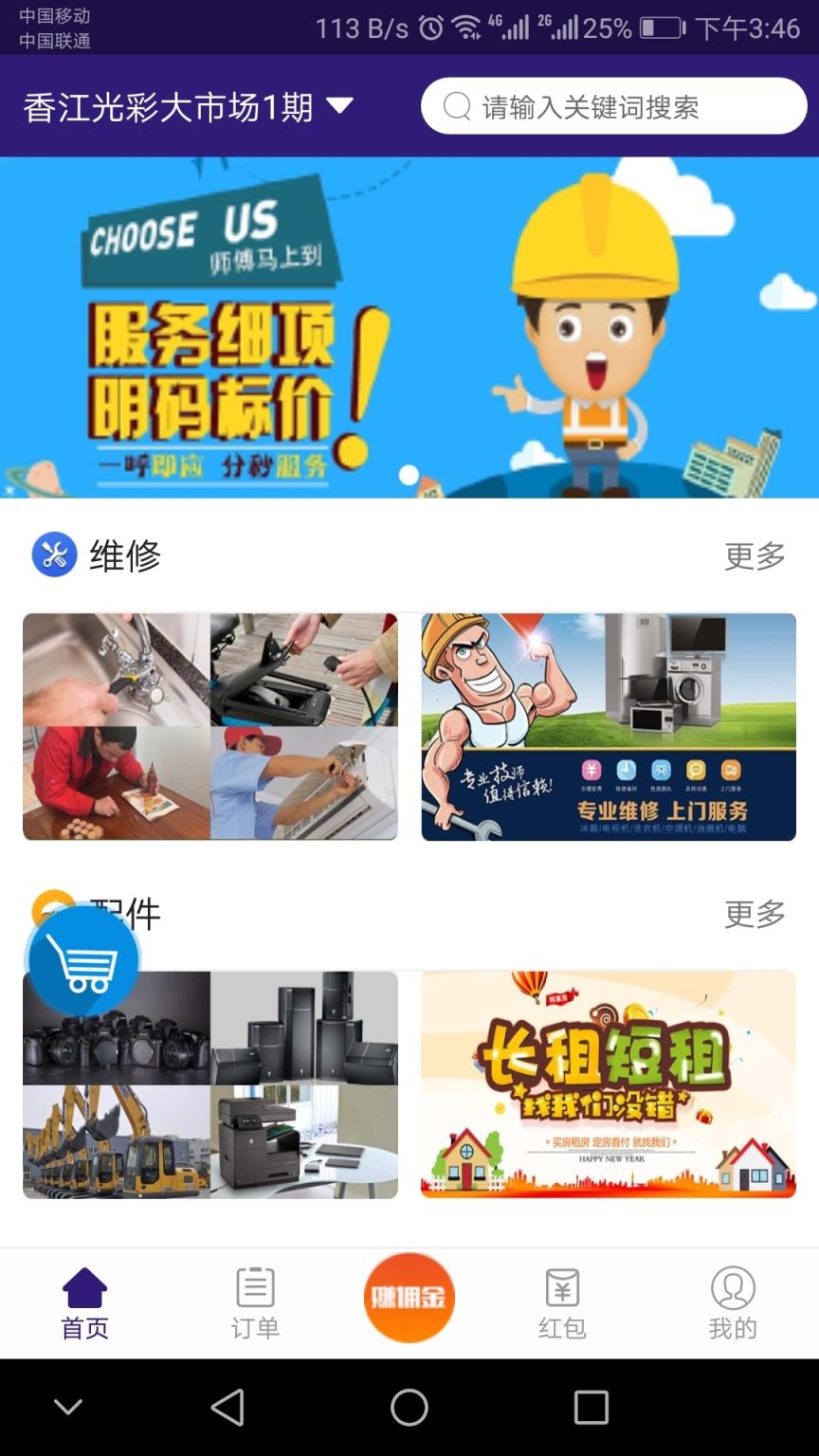The image size is (819, 1456).
Task: Tap the home icon labeled 首页
Action: pos(85,1287)
